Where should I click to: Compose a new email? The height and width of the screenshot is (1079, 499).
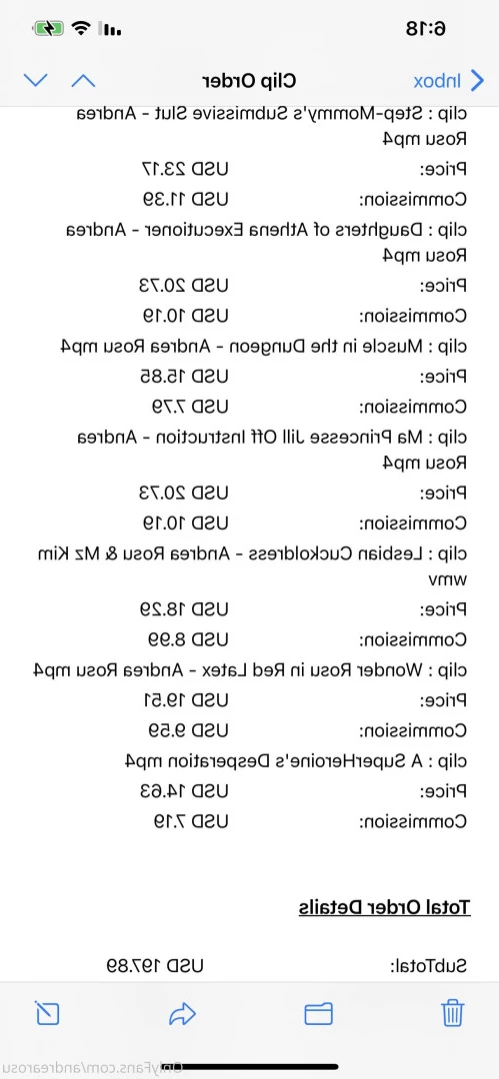[x=47, y=1013]
